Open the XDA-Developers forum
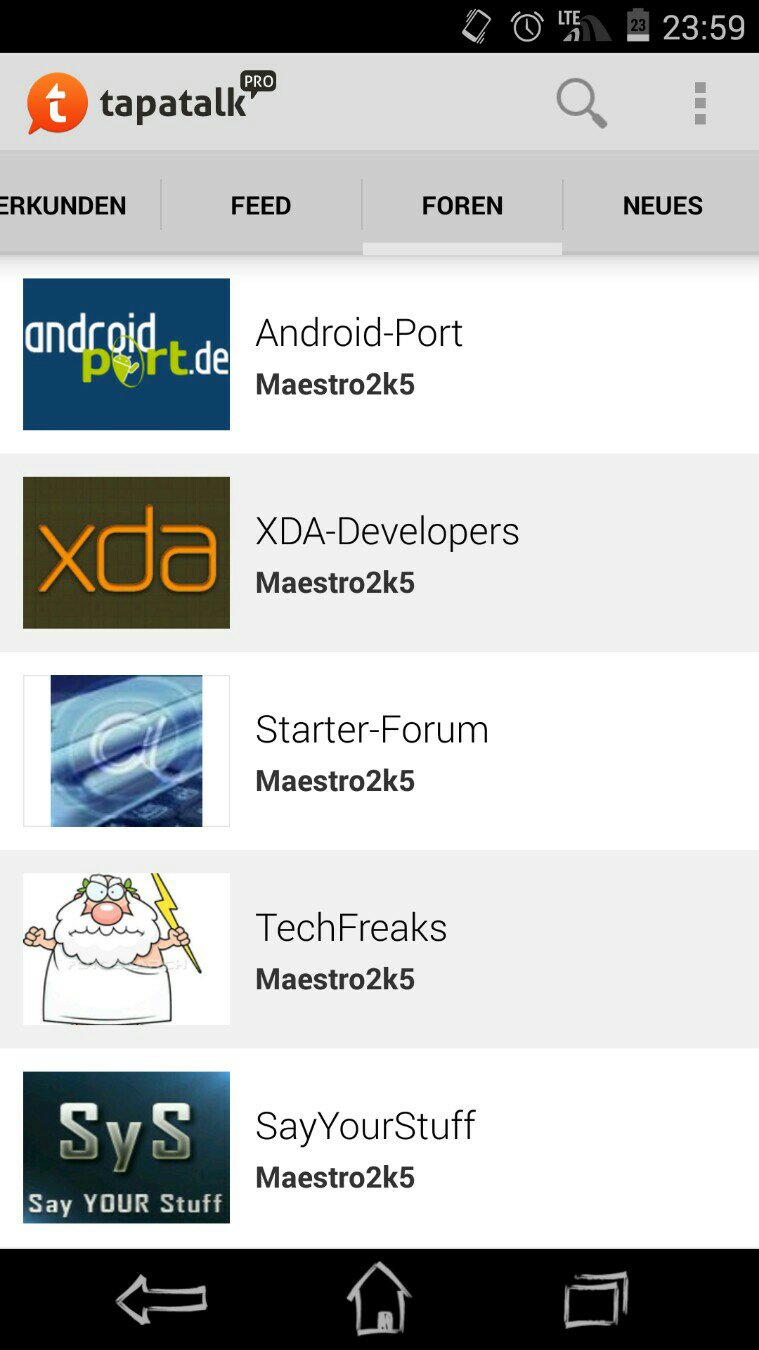The width and height of the screenshot is (759, 1350). tap(380, 553)
